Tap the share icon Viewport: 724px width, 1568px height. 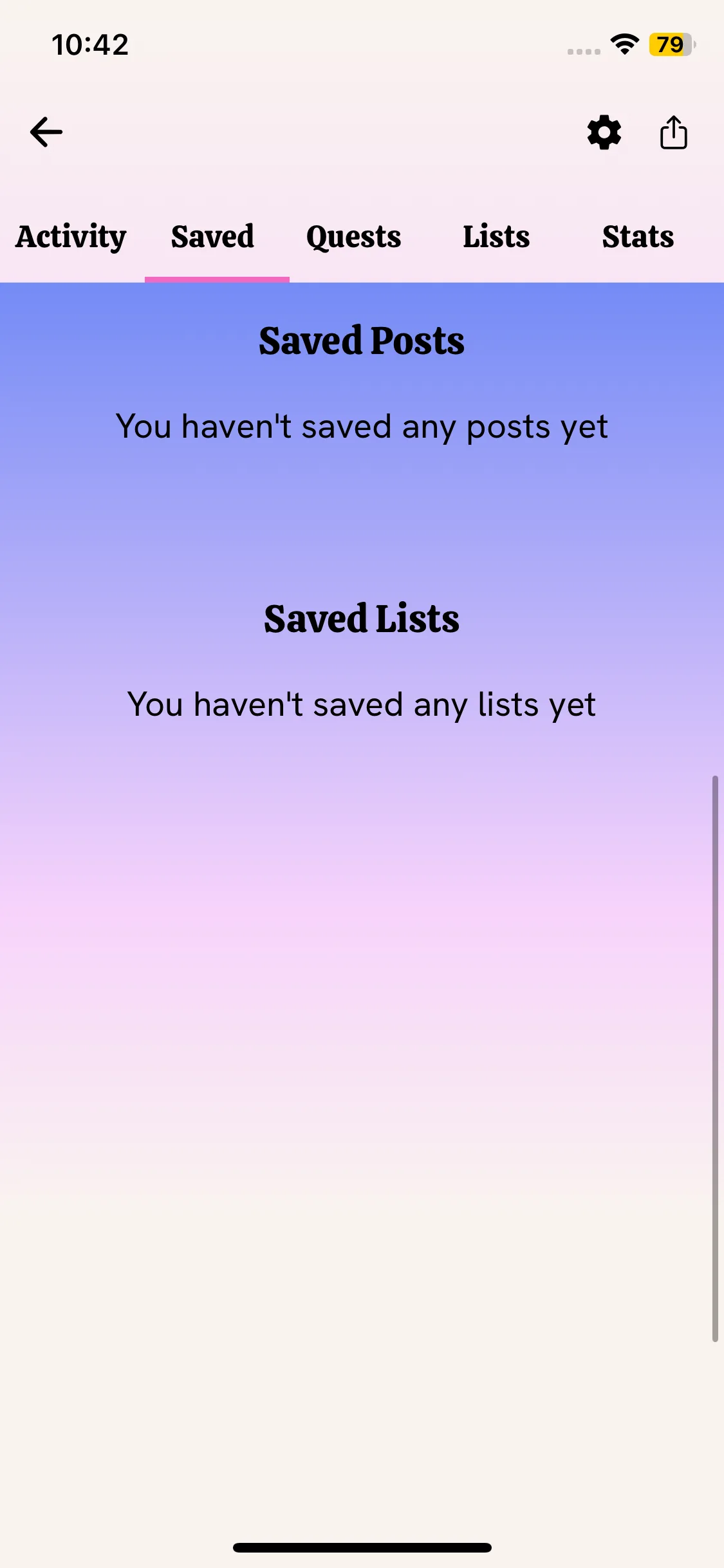673,133
